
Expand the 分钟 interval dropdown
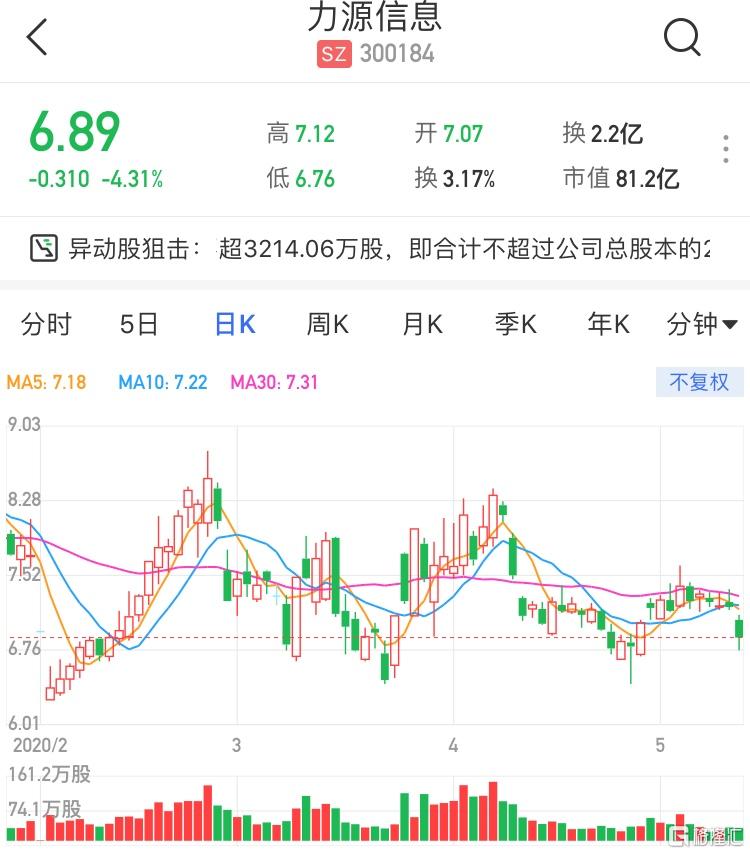coord(702,324)
